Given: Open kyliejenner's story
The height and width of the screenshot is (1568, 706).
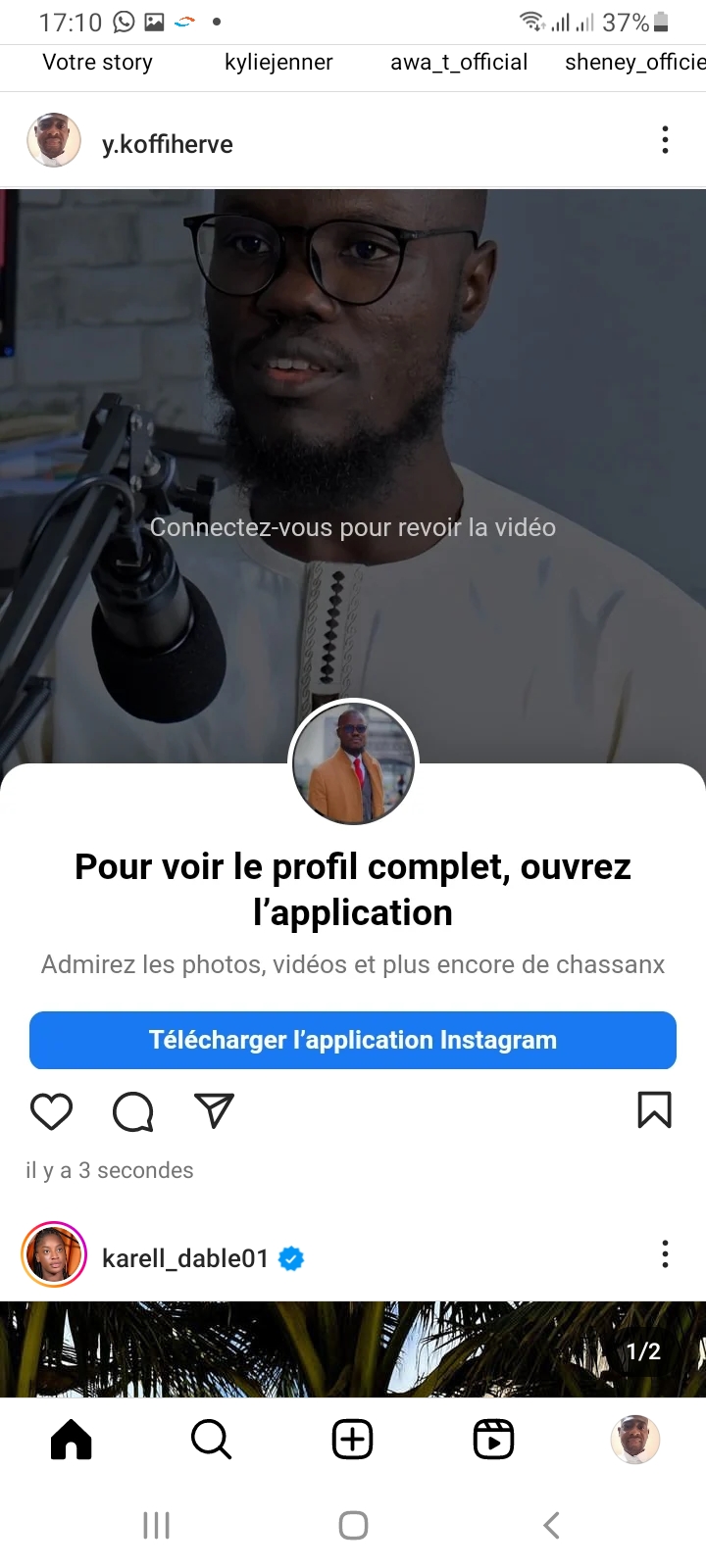Looking at the screenshot, I should coord(278,63).
